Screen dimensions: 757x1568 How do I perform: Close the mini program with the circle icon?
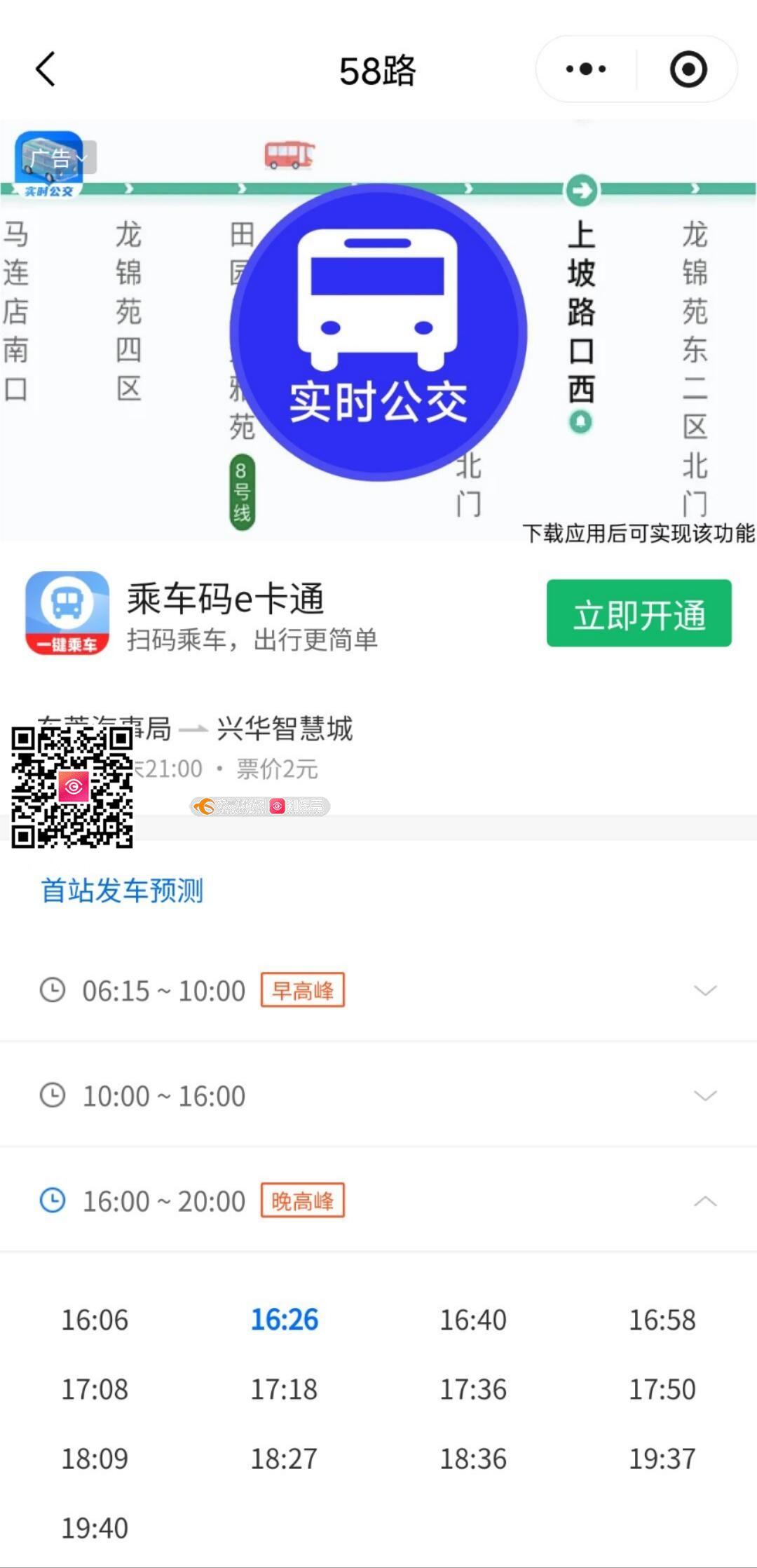(x=688, y=69)
